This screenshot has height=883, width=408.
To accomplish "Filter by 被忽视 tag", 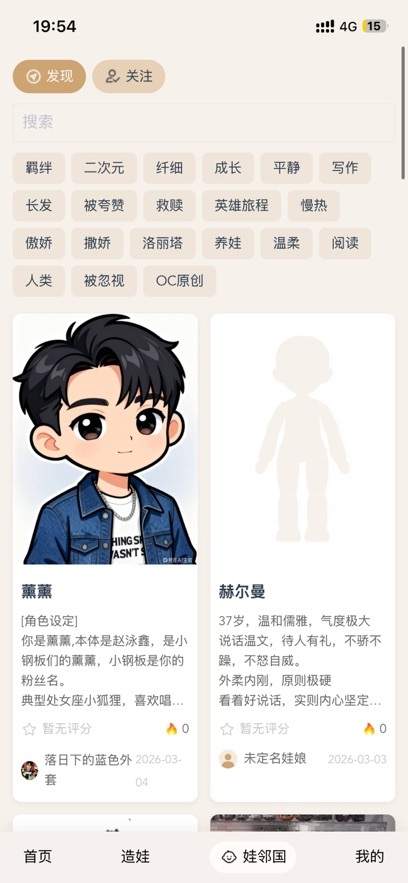I will pyautogui.click(x=104, y=281).
